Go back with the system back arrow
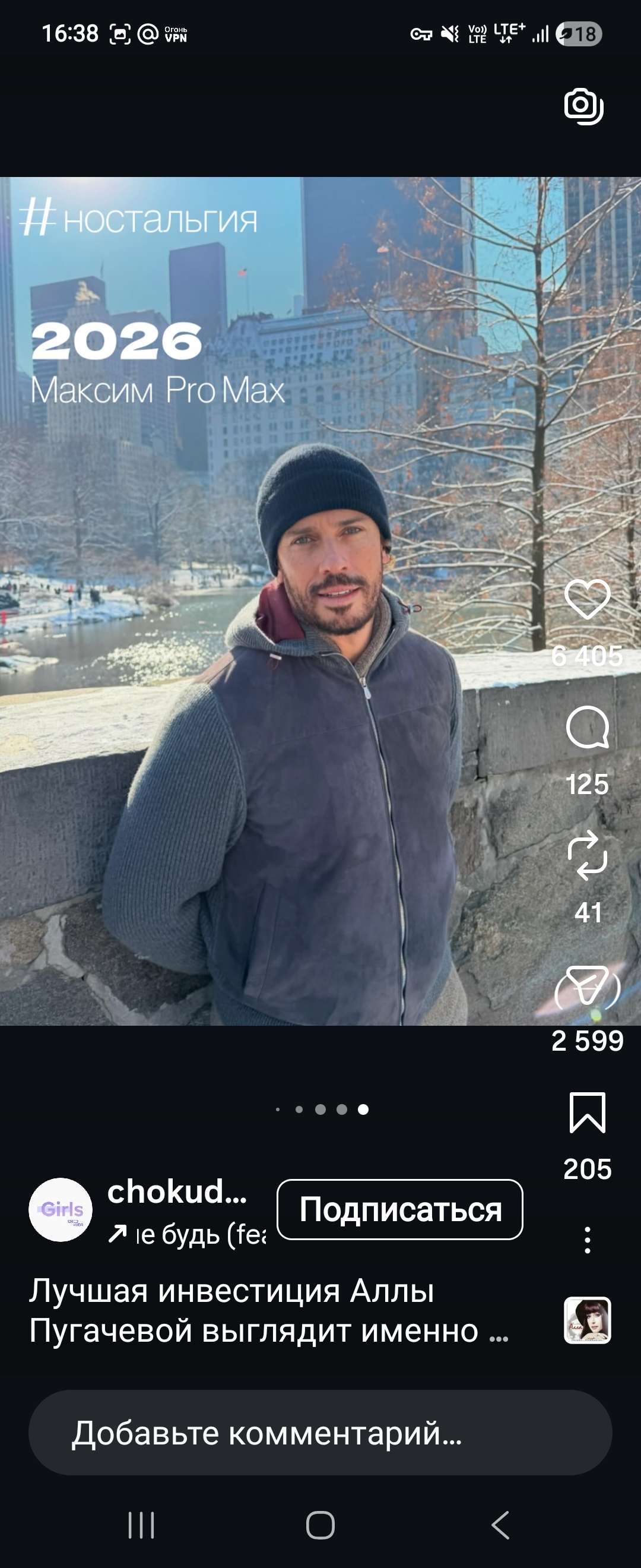641x1568 pixels. click(x=500, y=1525)
